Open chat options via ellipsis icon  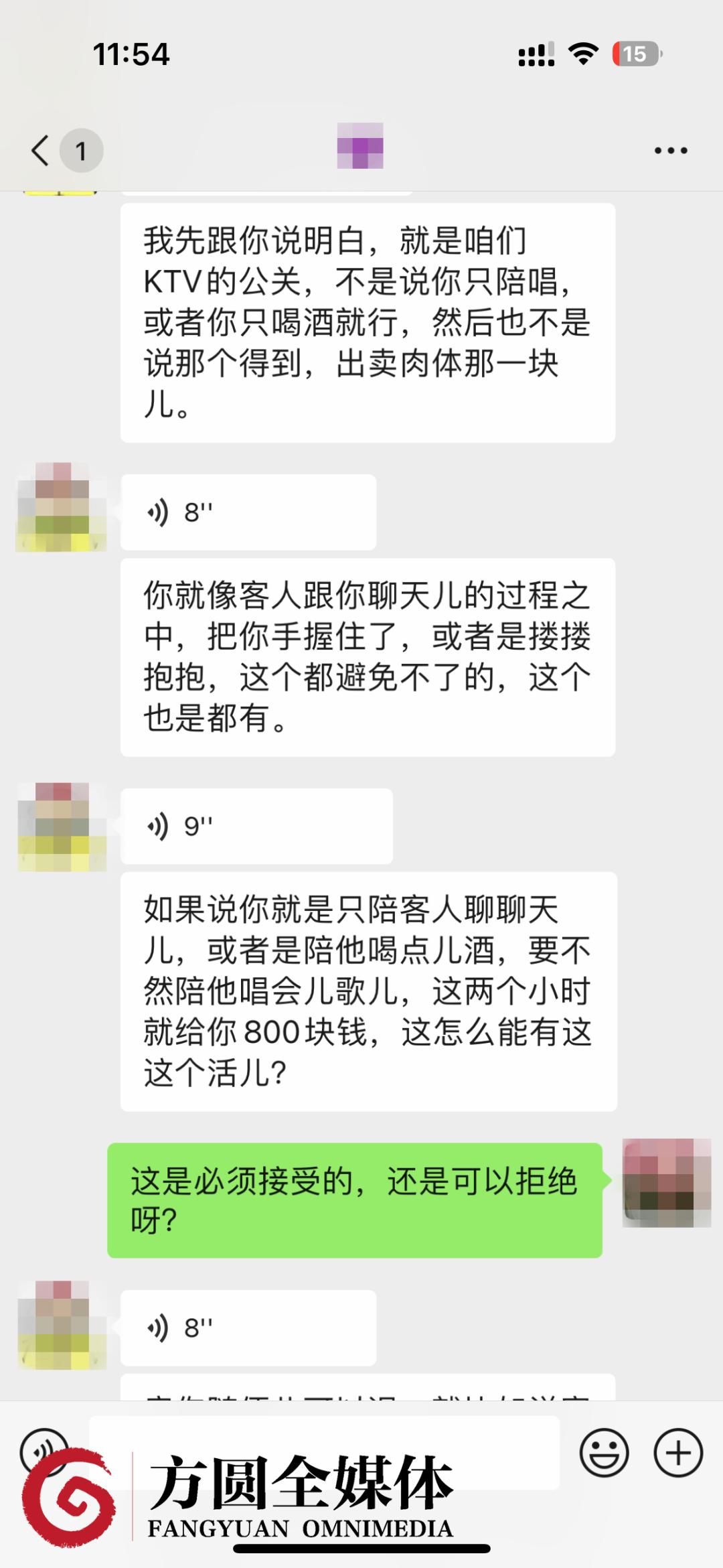[x=671, y=150]
